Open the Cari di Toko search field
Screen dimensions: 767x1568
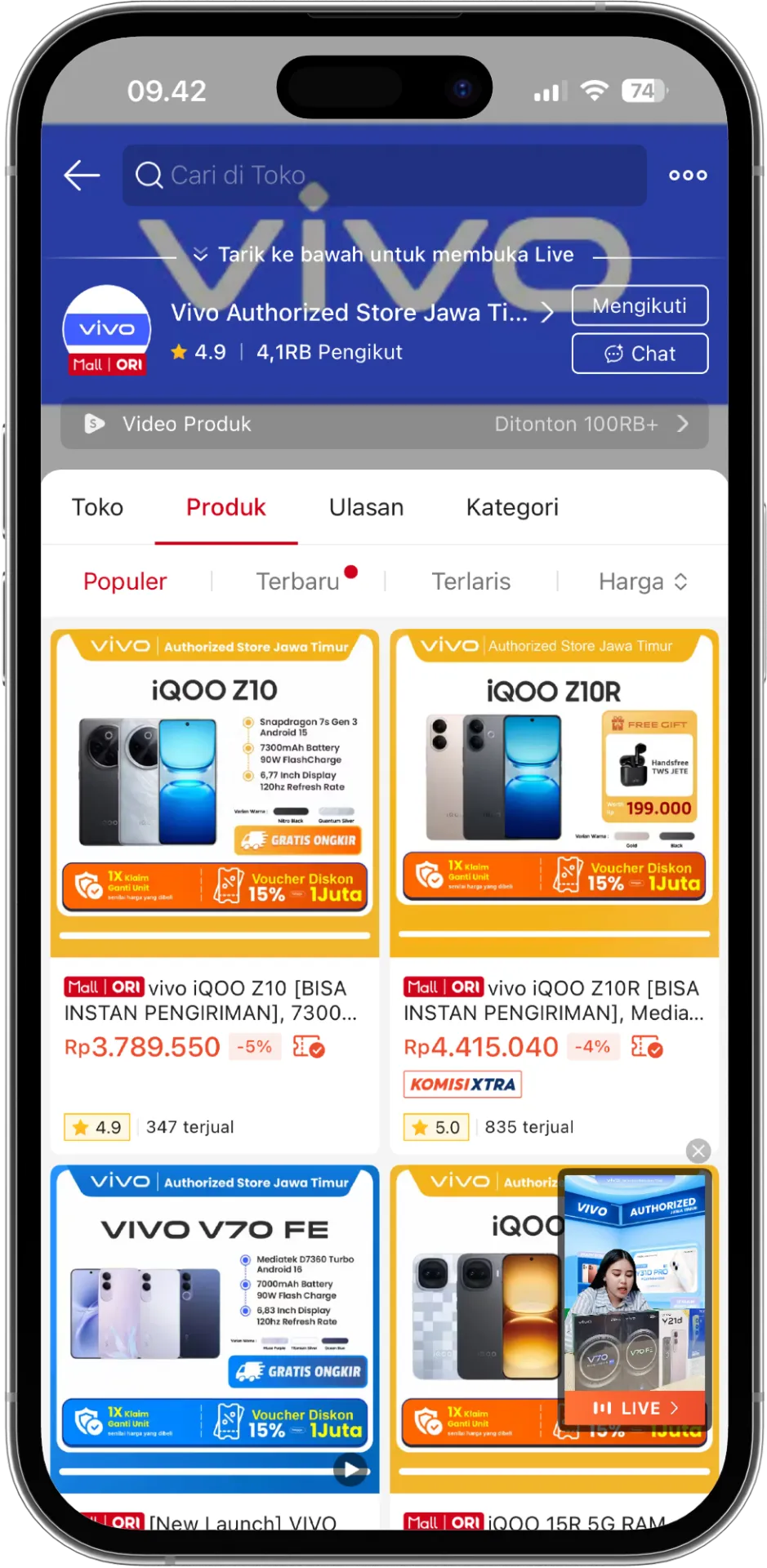coord(384,175)
